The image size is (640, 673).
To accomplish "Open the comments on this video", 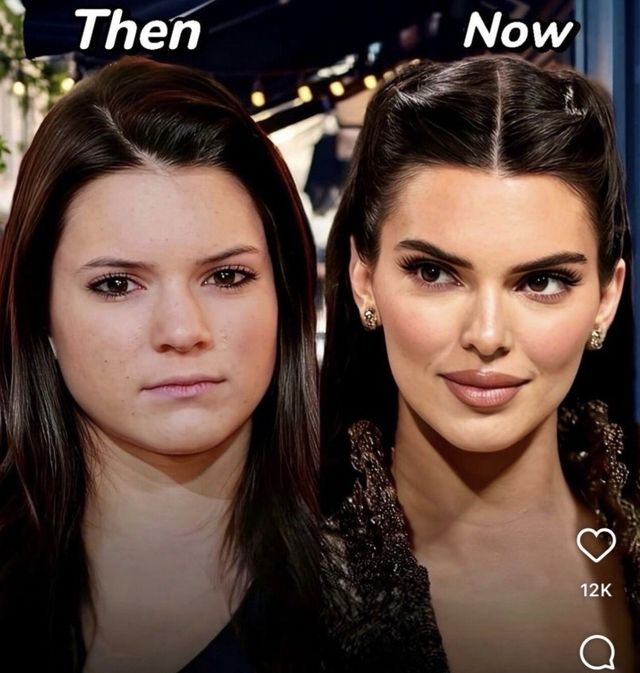I will pos(597,653).
